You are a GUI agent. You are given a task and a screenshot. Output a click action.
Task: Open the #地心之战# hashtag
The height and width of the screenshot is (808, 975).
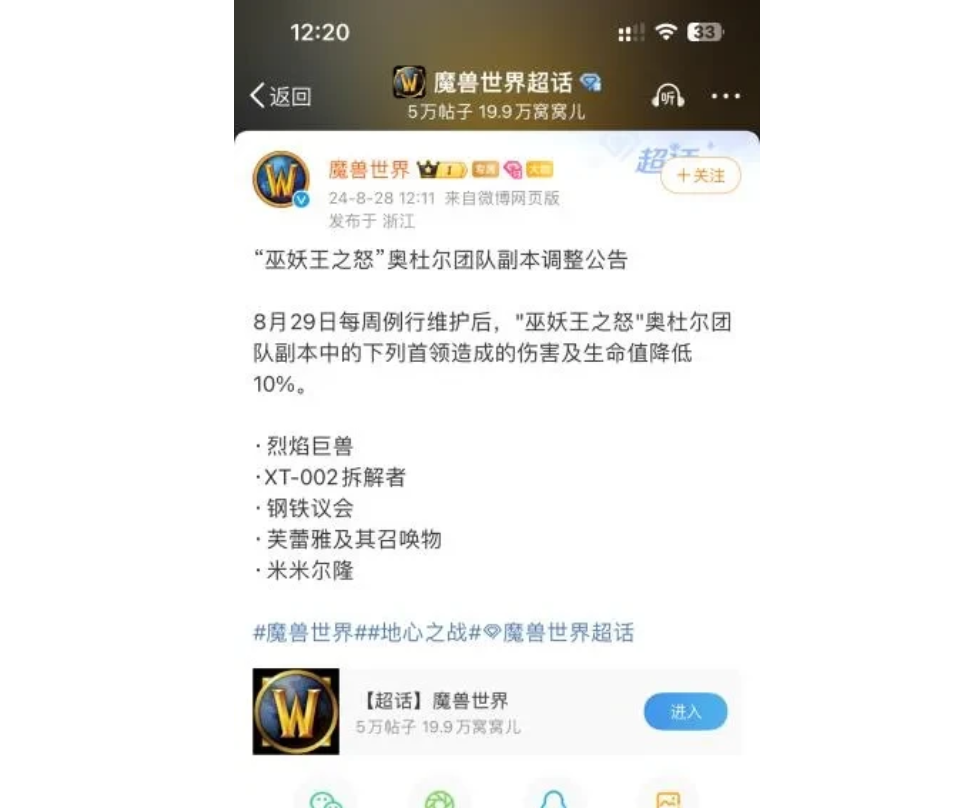coord(419,632)
